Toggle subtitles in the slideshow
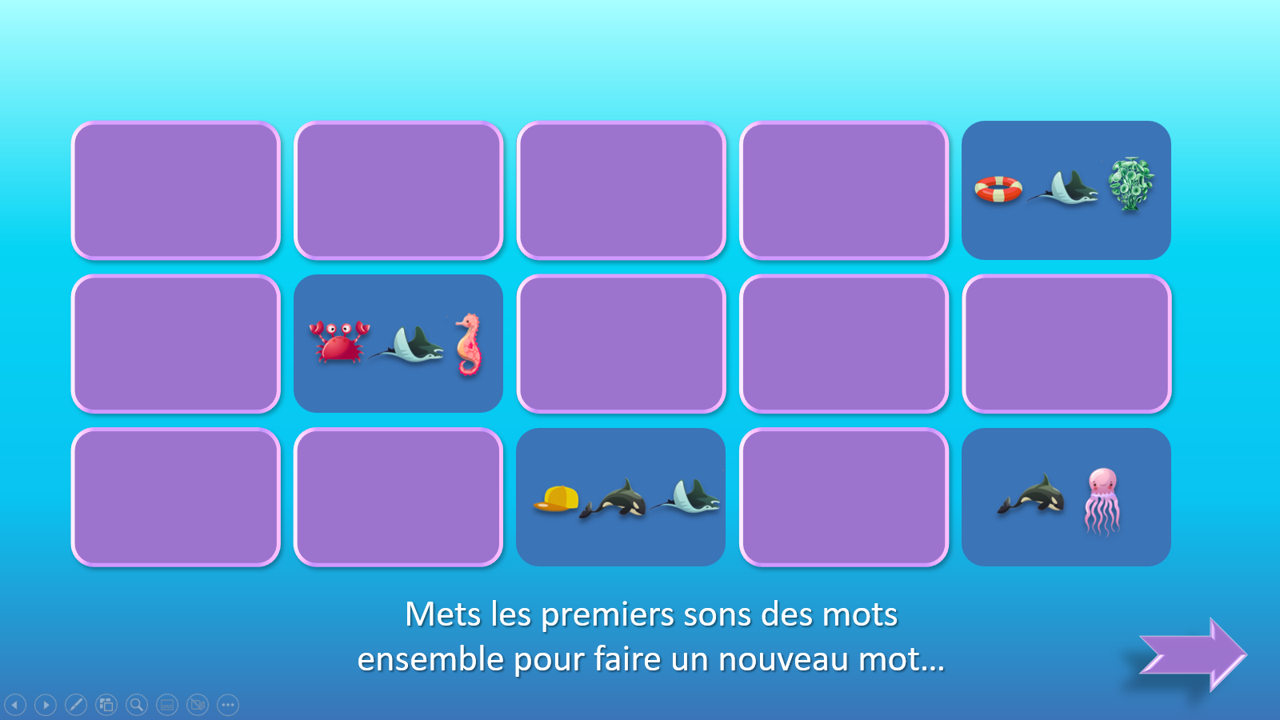This screenshot has height=720, width=1280. pyautogui.click(x=167, y=705)
